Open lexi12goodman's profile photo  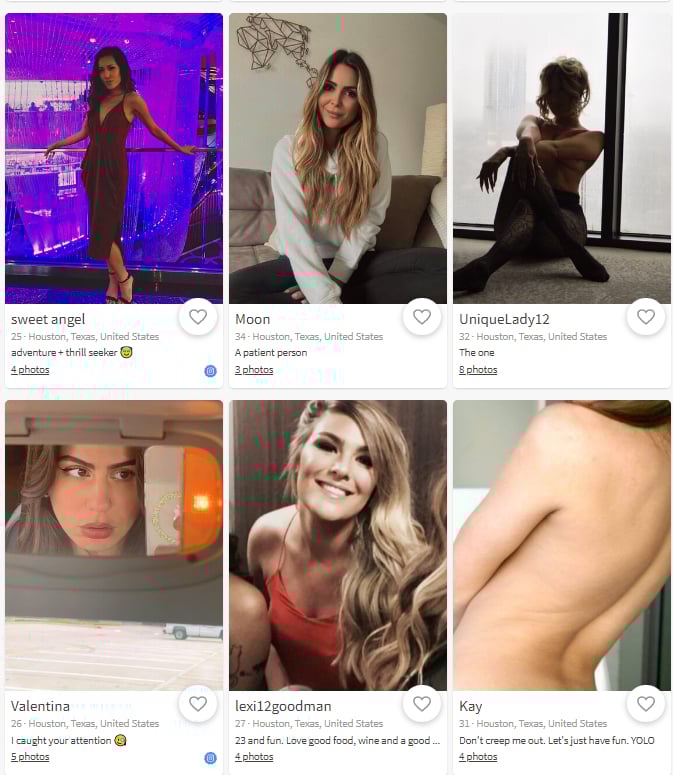tap(338, 545)
